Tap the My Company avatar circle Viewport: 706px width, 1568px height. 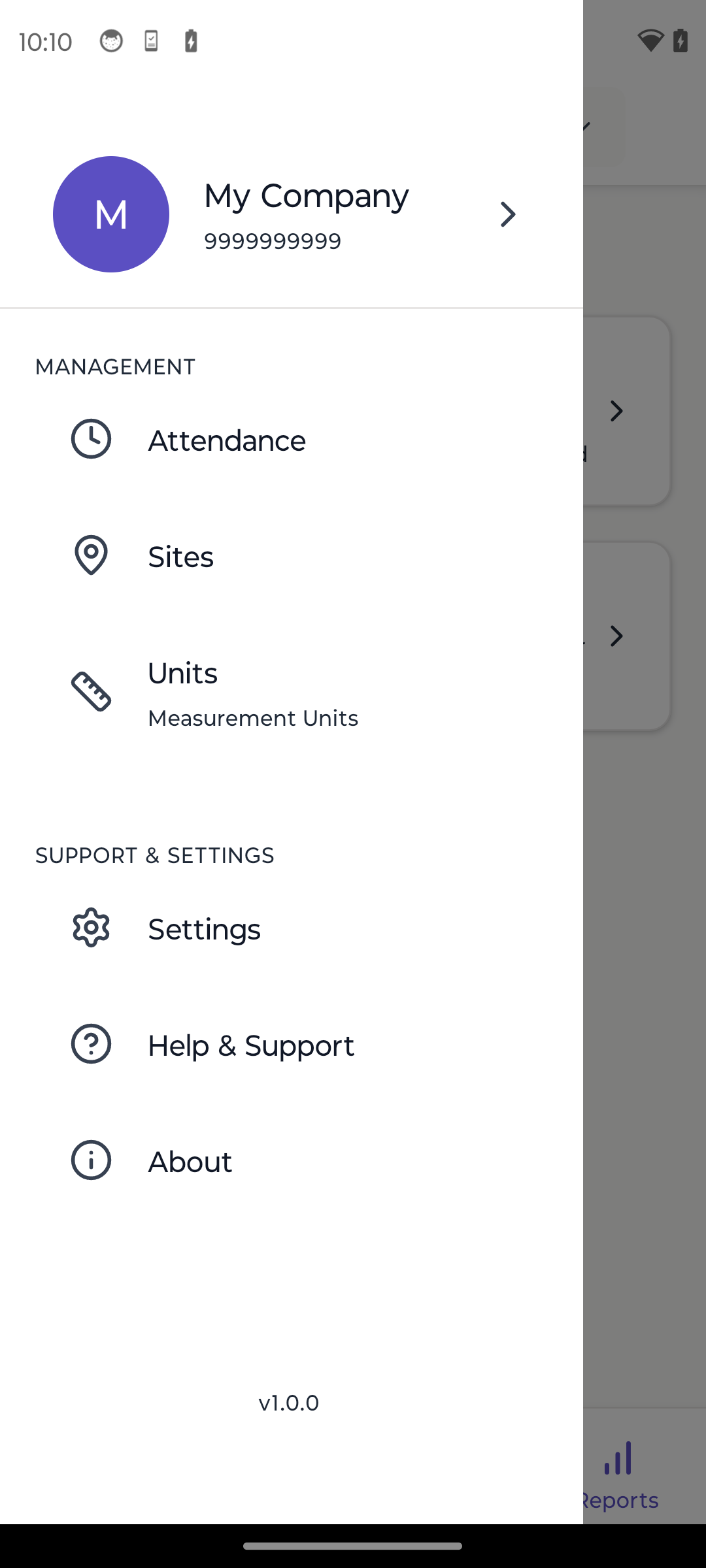click(112, 214)
